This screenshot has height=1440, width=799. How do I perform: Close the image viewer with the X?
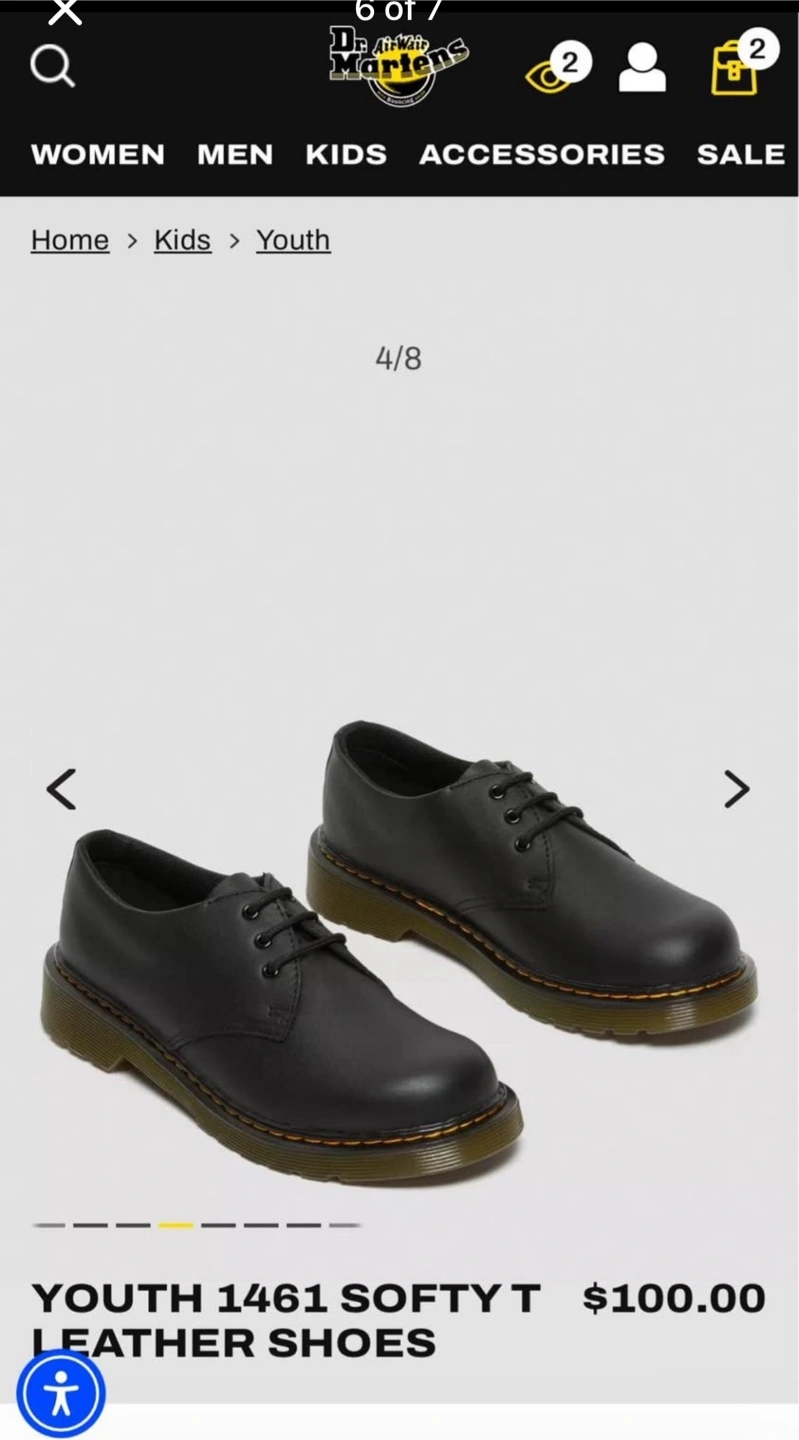pyautogui.click(x=65, y=11)
